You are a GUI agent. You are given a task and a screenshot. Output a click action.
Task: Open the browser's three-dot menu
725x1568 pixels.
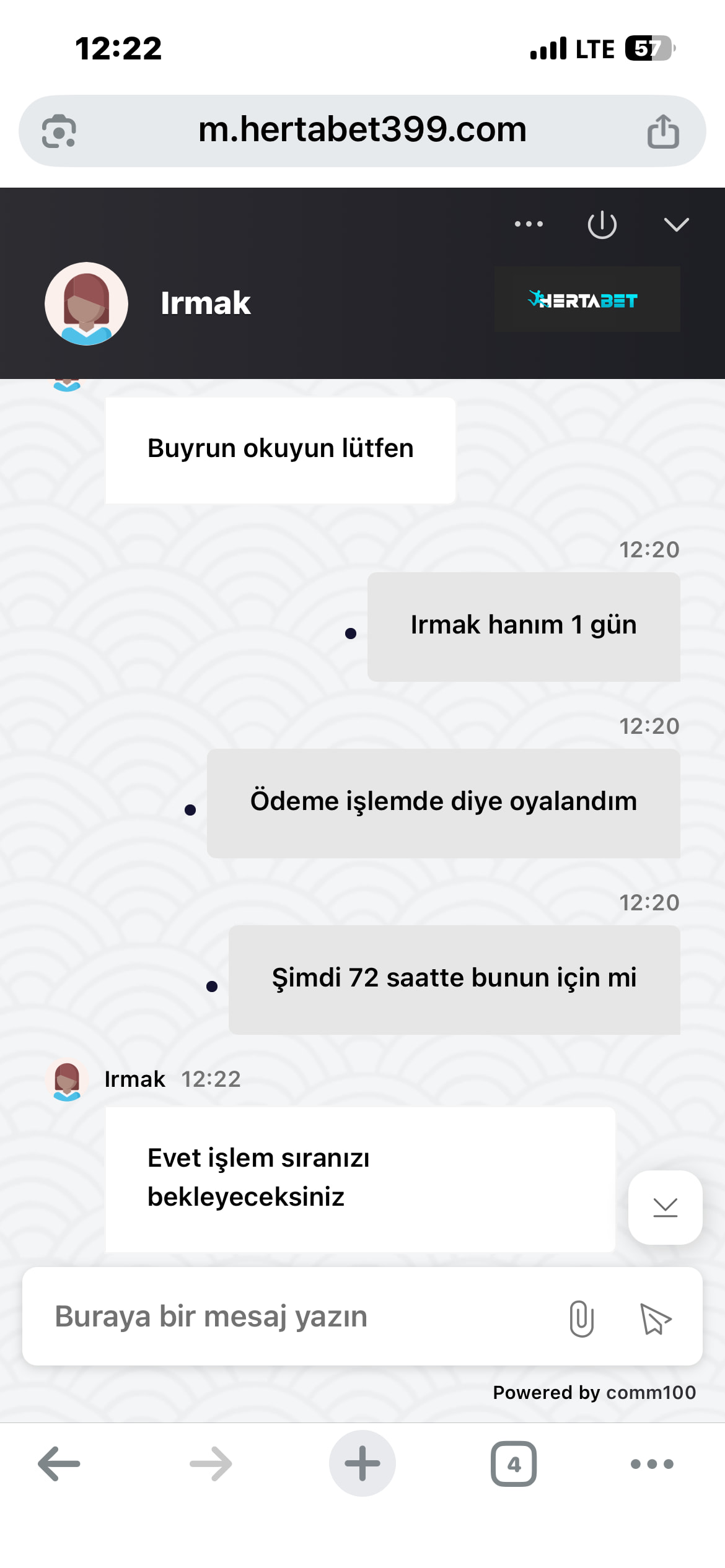pos(652,1464)
